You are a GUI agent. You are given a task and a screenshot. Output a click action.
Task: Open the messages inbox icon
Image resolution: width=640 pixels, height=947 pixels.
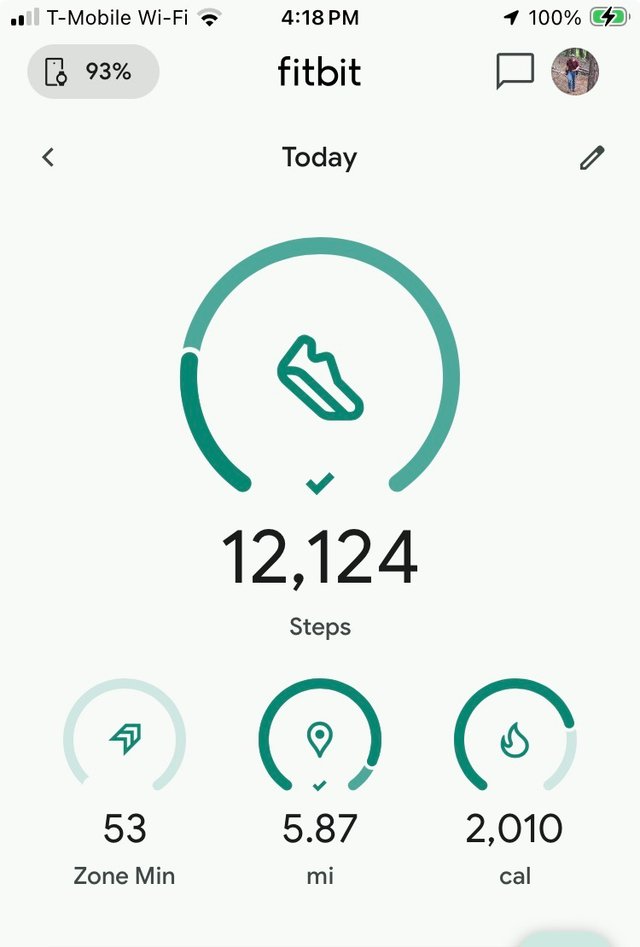click(515, 71)
